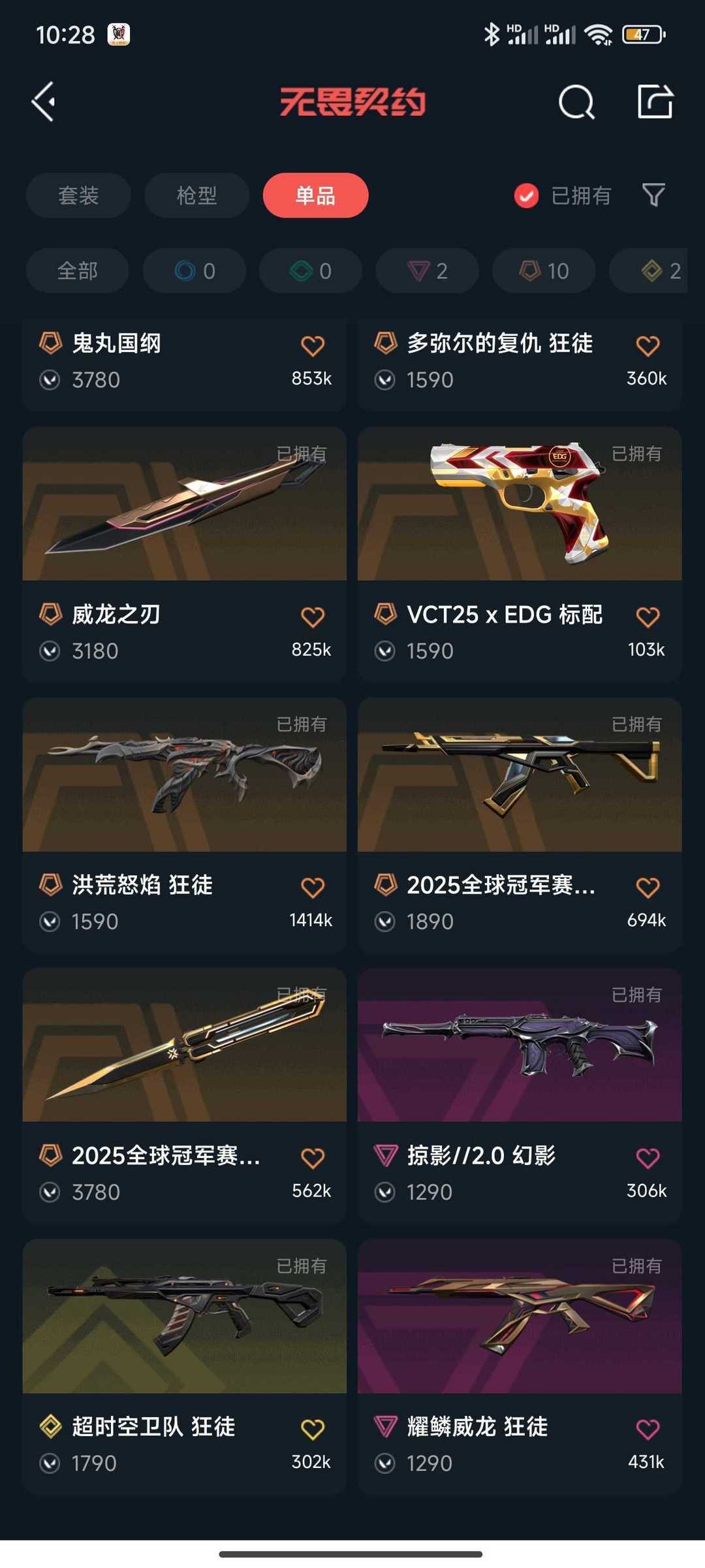Open the VCT25 x EDG 标配 card

point(520,554)
